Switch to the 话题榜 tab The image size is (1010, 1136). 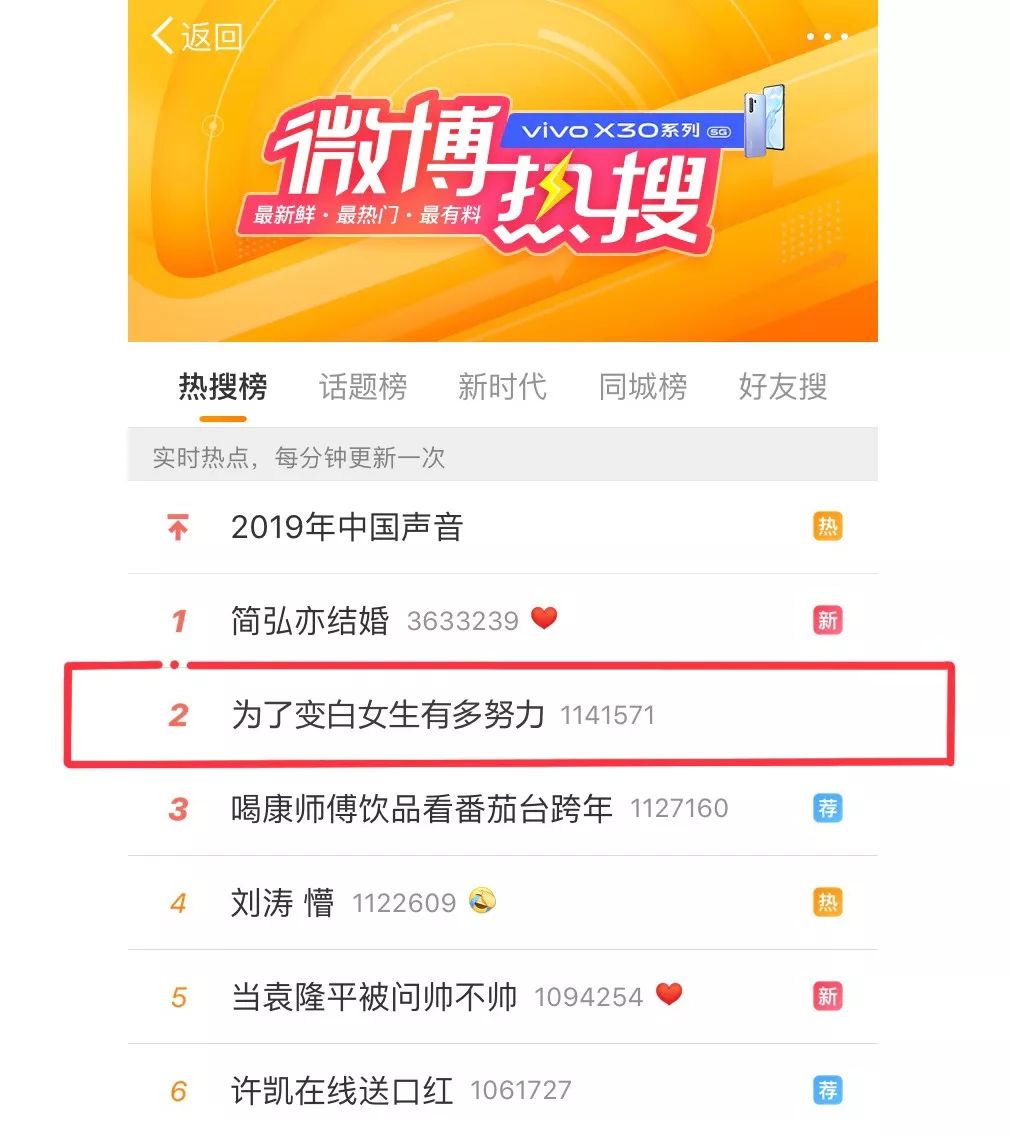[363, 387]
